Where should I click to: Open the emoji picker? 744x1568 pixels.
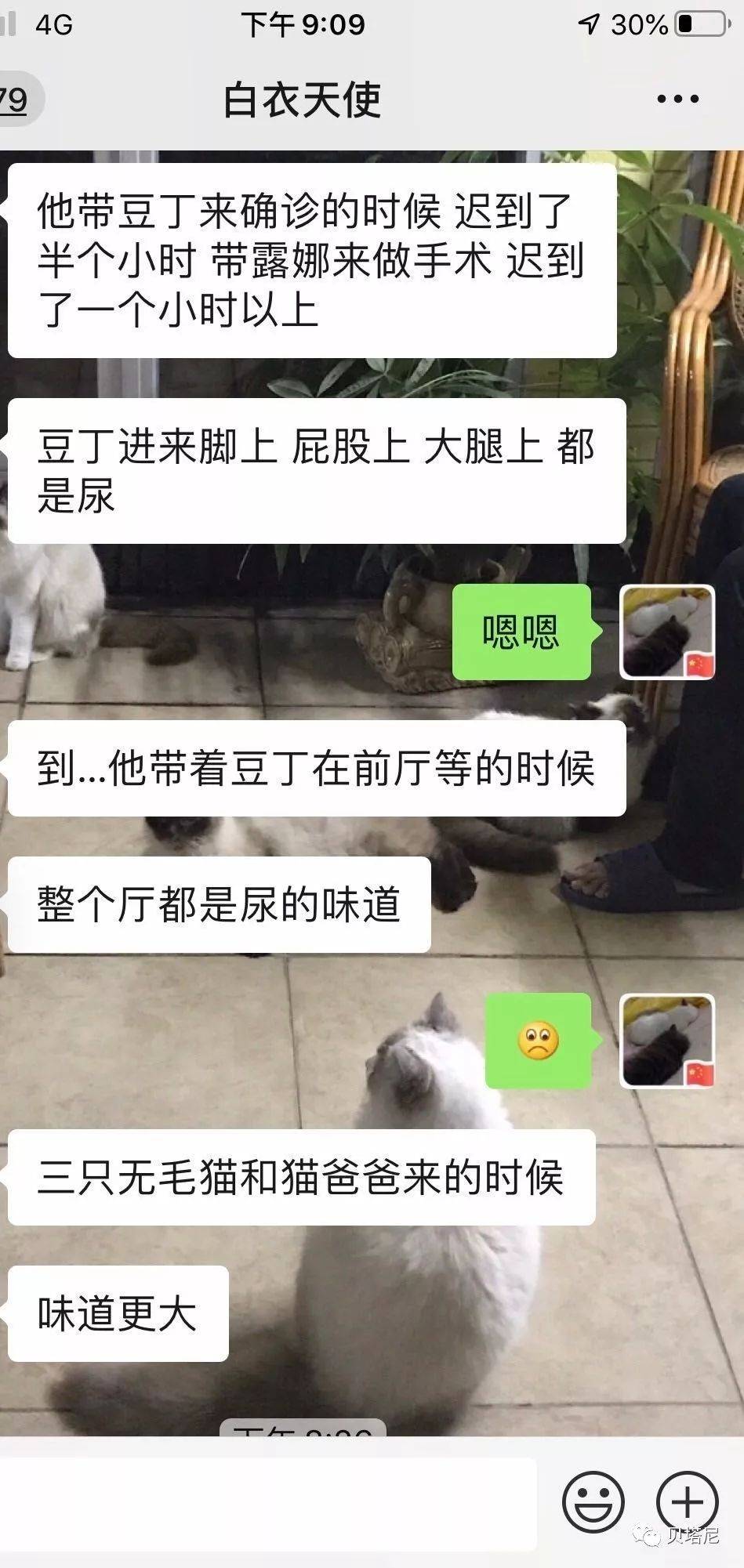pos(593,1501)
